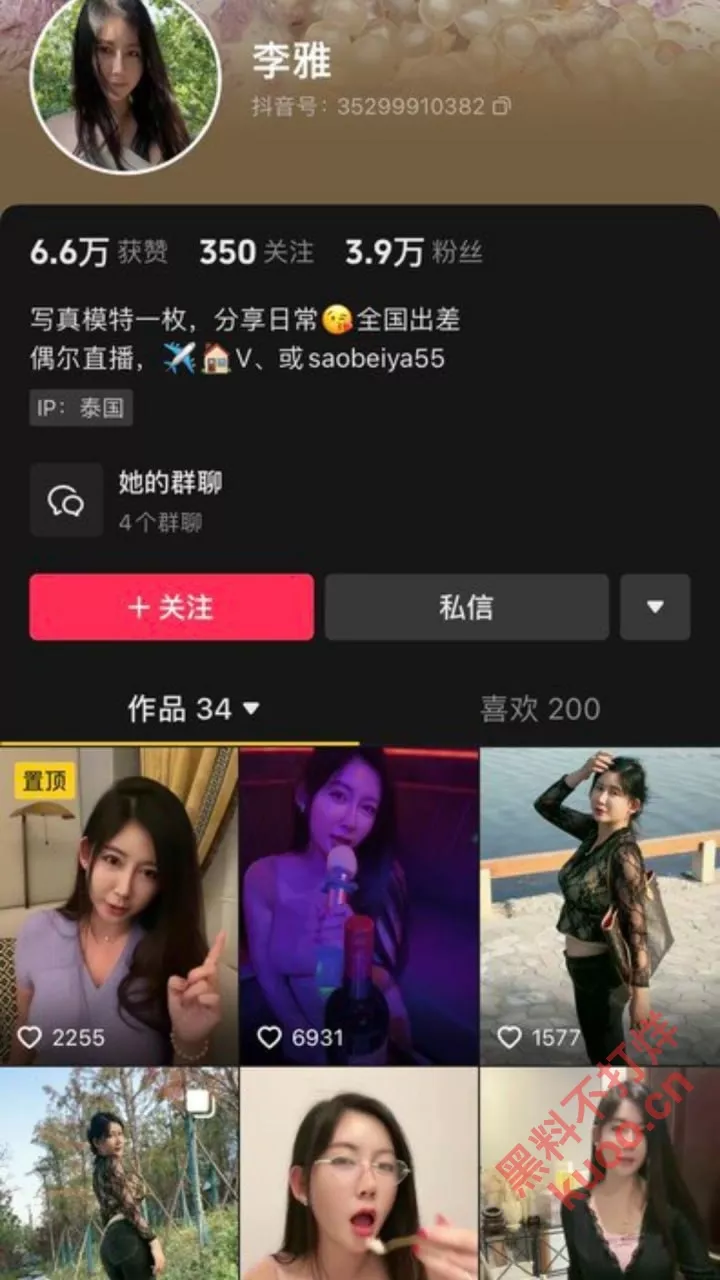Select the 作品 34 tab
Screen dimensions: 720x1280
point(192,709)
